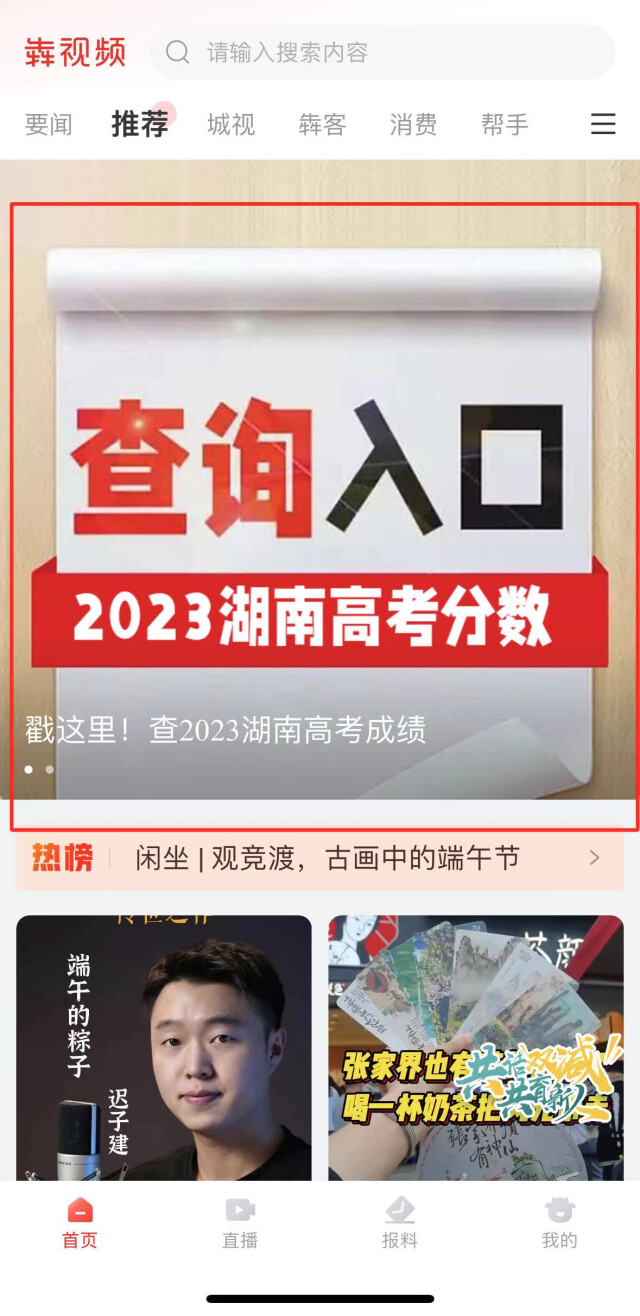
Task: Switch to the 要闻 tab
Action: click(48, 125)
